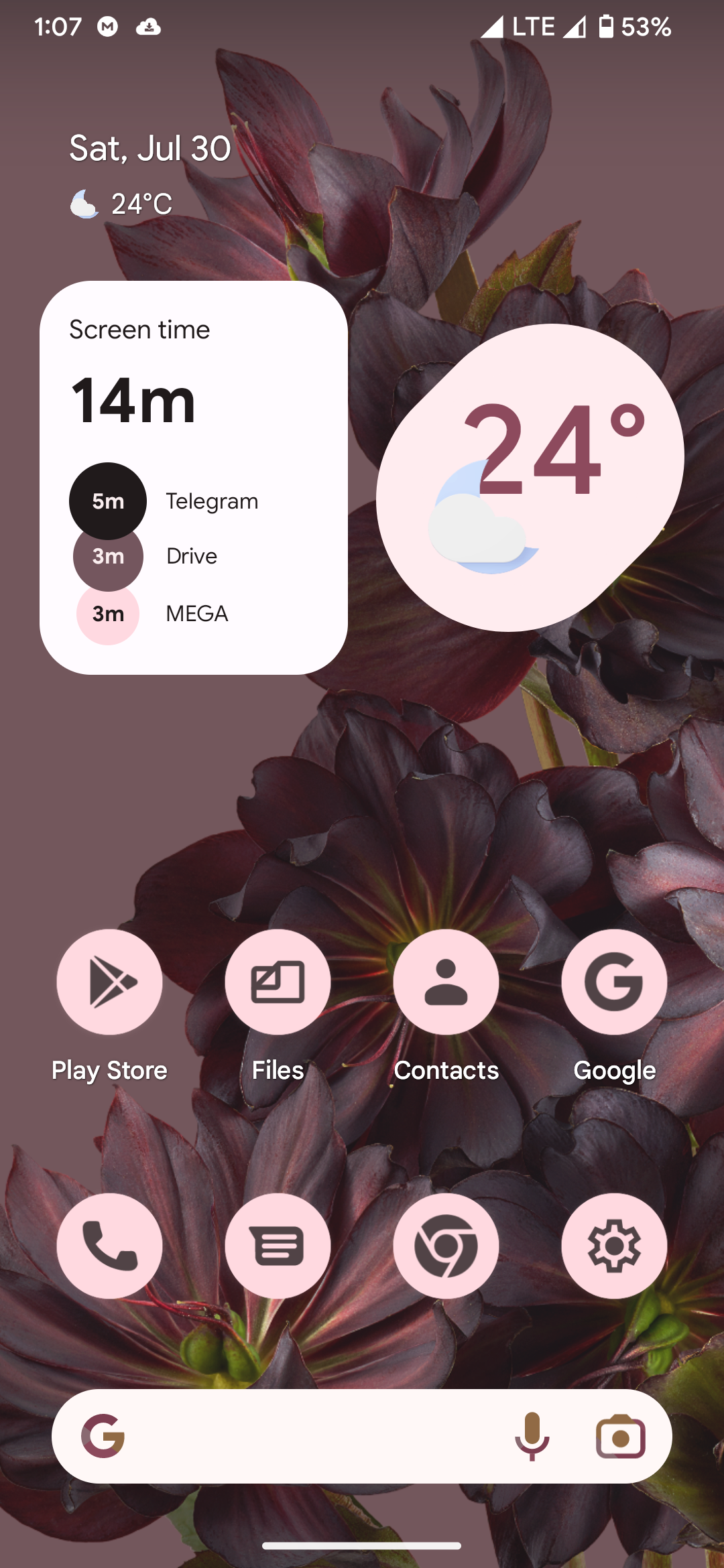Open the 24° weather widget
The width and height of the screenshot is (724, 1568).
tap(530, 477)
